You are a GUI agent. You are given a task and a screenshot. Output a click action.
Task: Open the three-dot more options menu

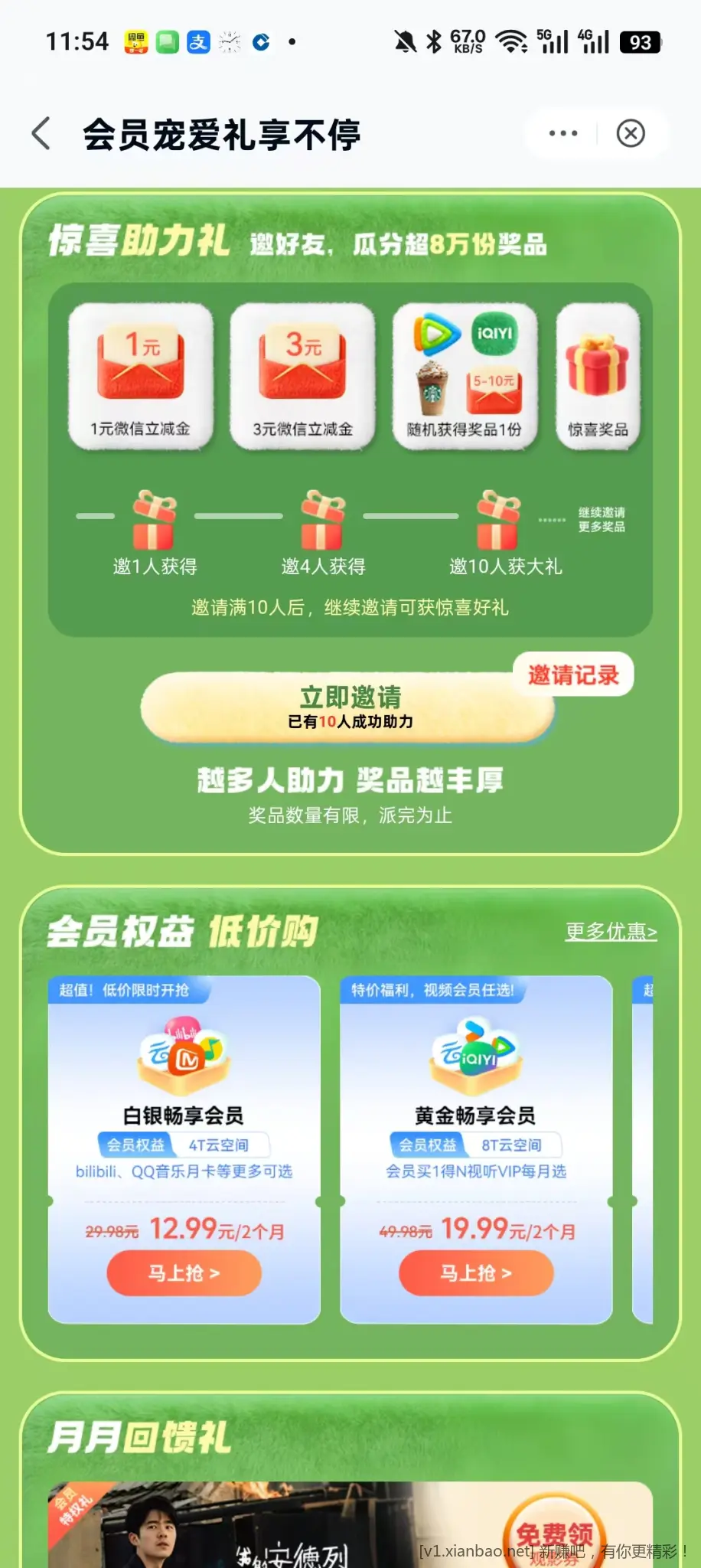coord(562,132)
